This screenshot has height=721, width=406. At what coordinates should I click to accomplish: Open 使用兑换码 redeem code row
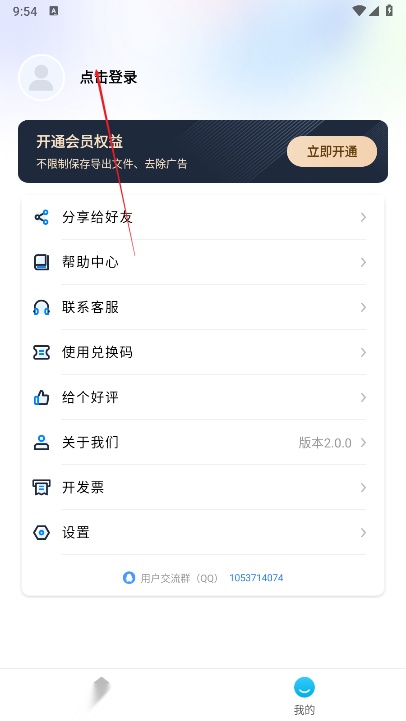(203, 352)
